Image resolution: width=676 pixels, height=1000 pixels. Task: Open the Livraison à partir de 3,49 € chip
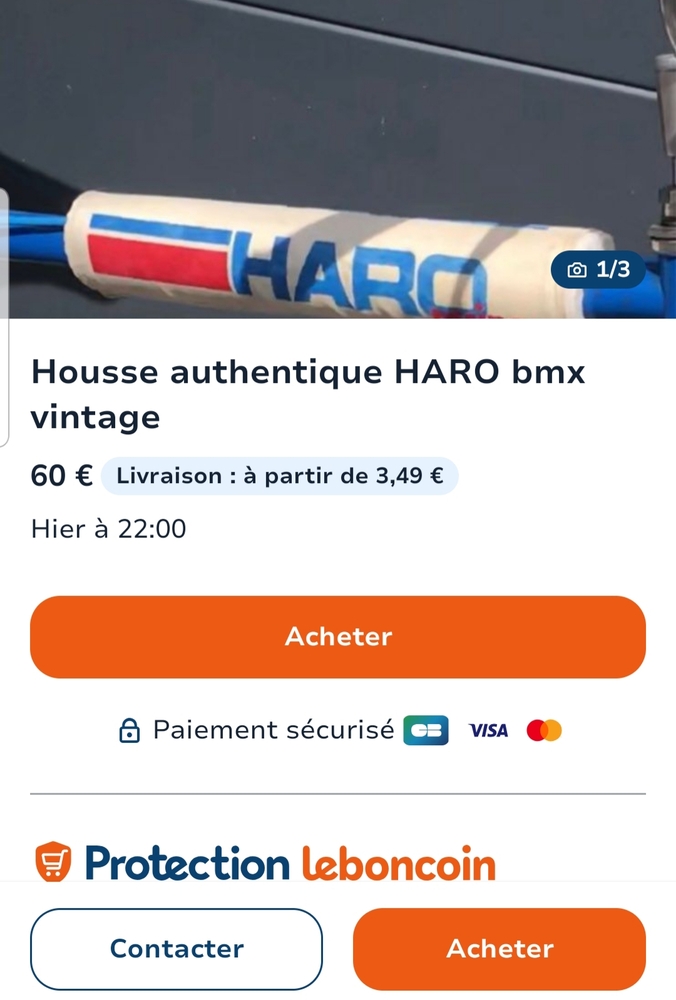click(279, 476)
